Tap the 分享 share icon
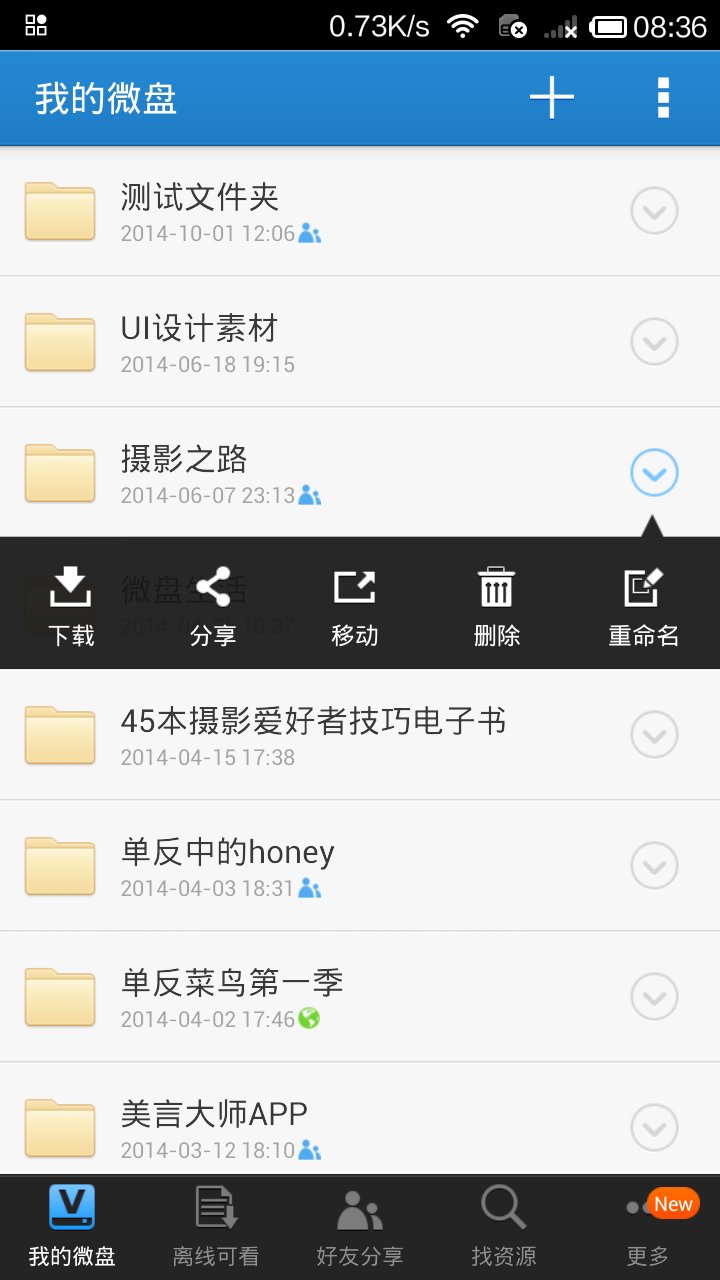The image size is (720, 1280). pyautogui.click(x=212, y=602)
